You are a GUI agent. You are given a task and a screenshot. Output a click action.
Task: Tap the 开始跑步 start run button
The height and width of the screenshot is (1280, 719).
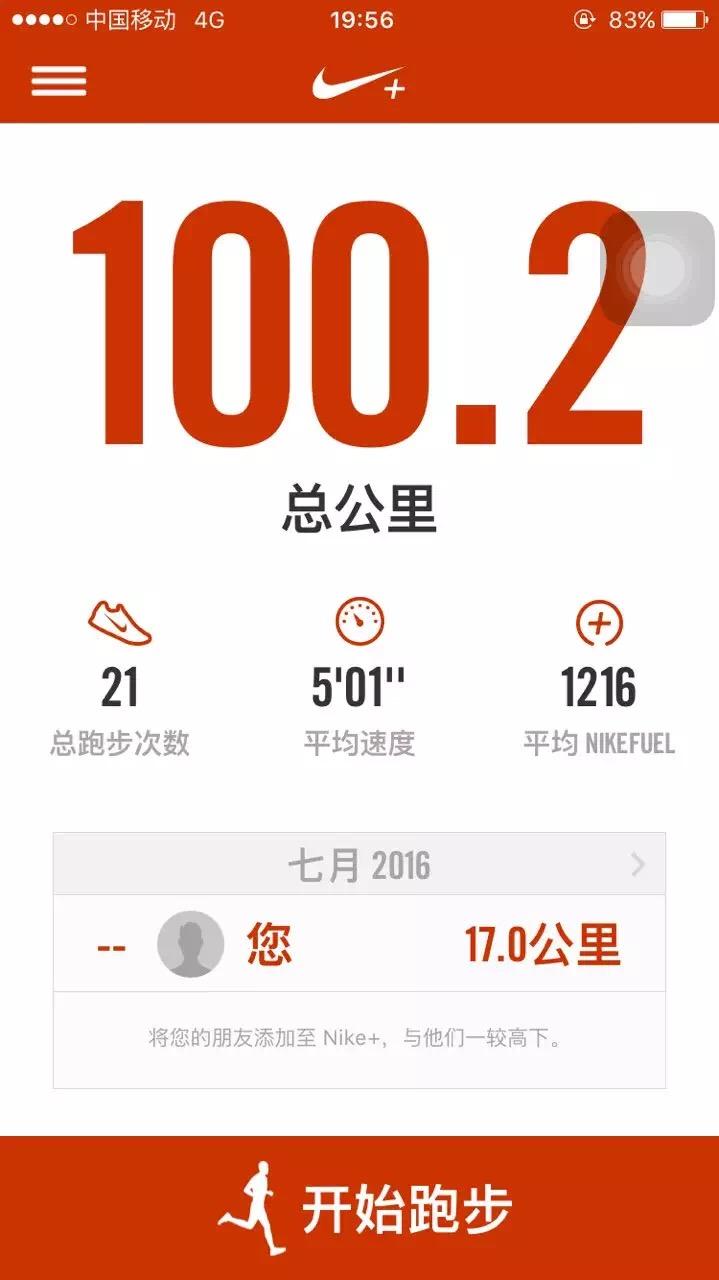(x=360, y=1208)
